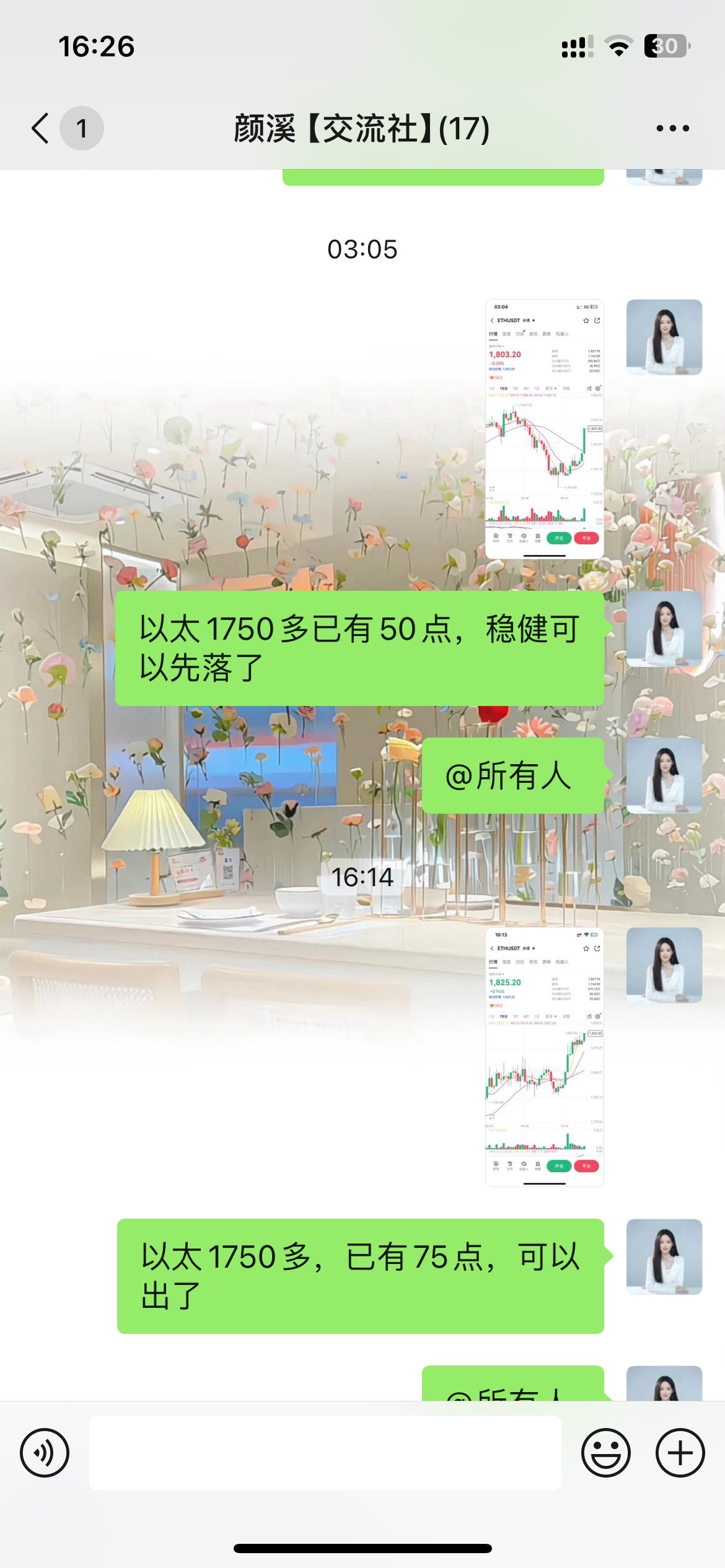Open the emoji picker
Image resolution: width=725 pixels, height=1568 pixels.
click(605, 1453)
